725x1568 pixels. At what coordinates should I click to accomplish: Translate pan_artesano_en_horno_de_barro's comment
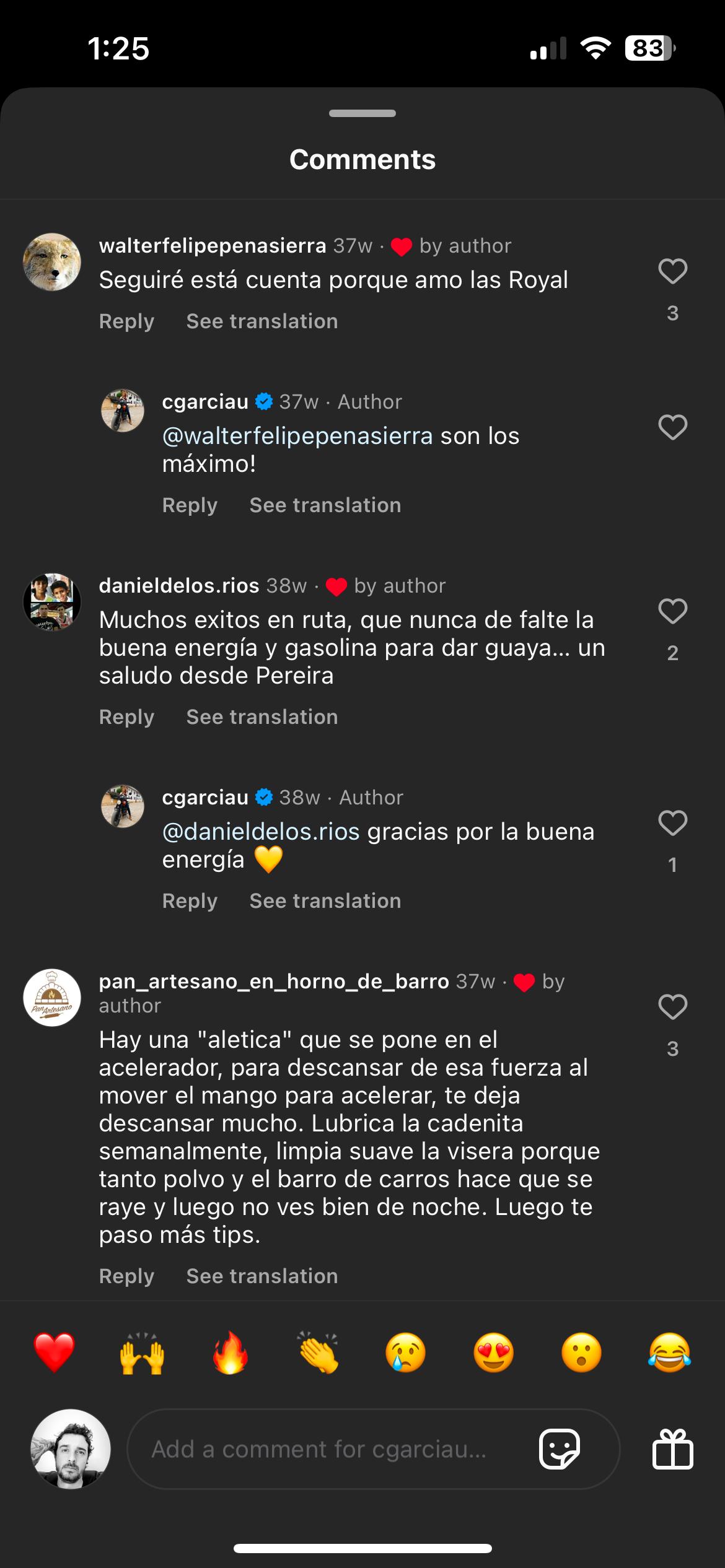pos(261,1276)
